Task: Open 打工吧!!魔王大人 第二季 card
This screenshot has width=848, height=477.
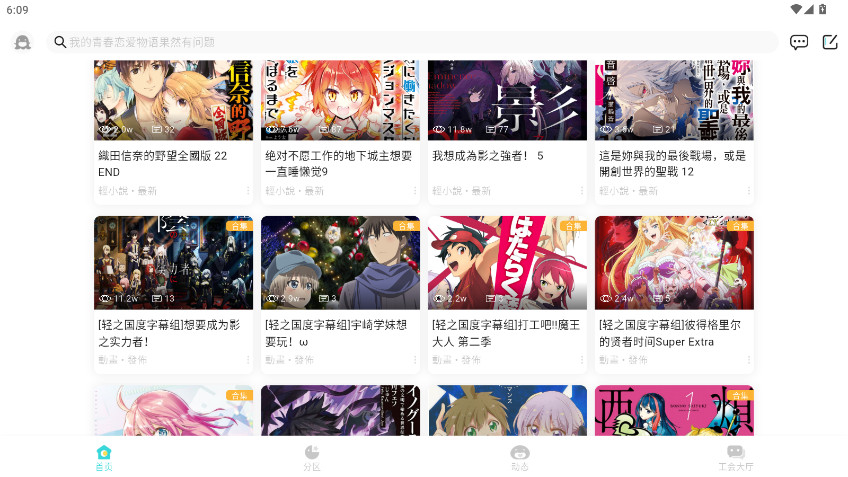Action: [507, 290]
